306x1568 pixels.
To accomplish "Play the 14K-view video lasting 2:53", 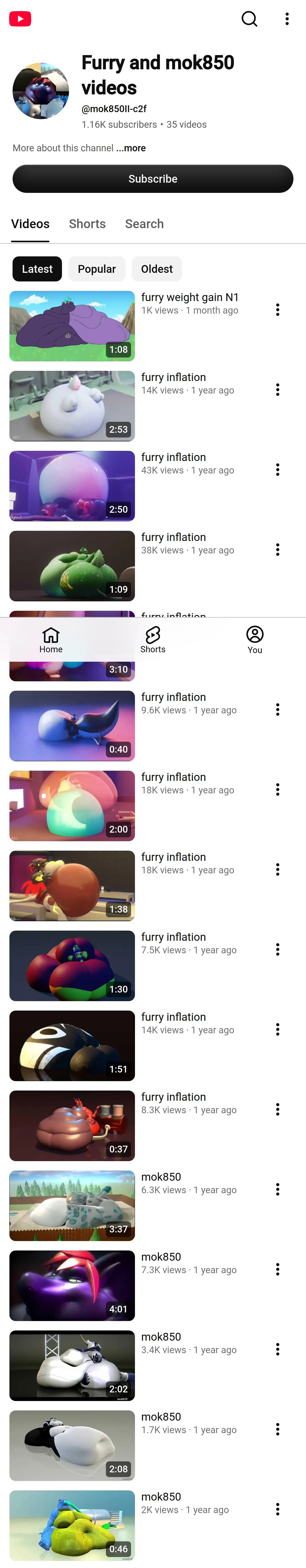I will point(72,406).
